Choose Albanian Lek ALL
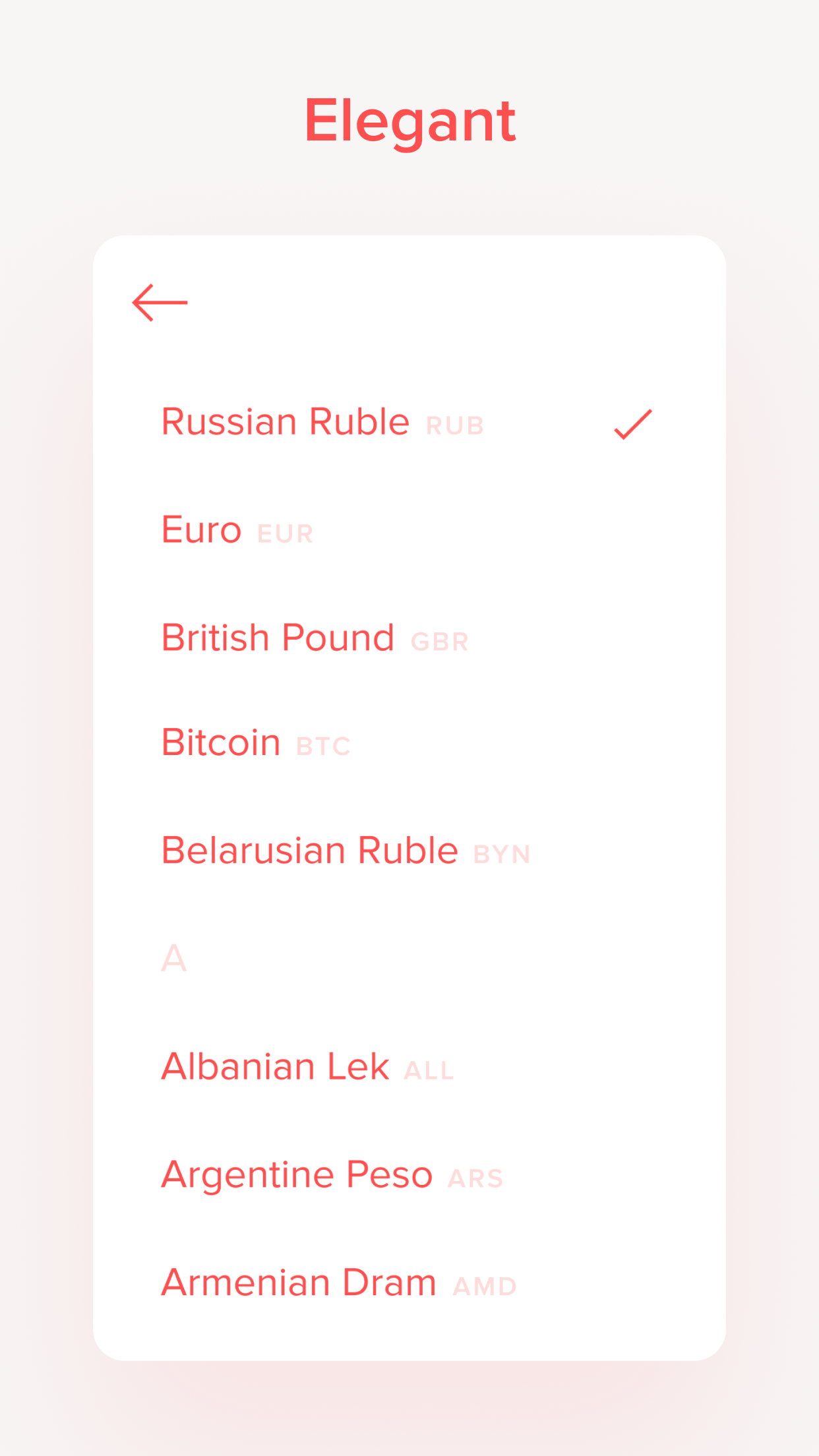 coord(275,1065)
